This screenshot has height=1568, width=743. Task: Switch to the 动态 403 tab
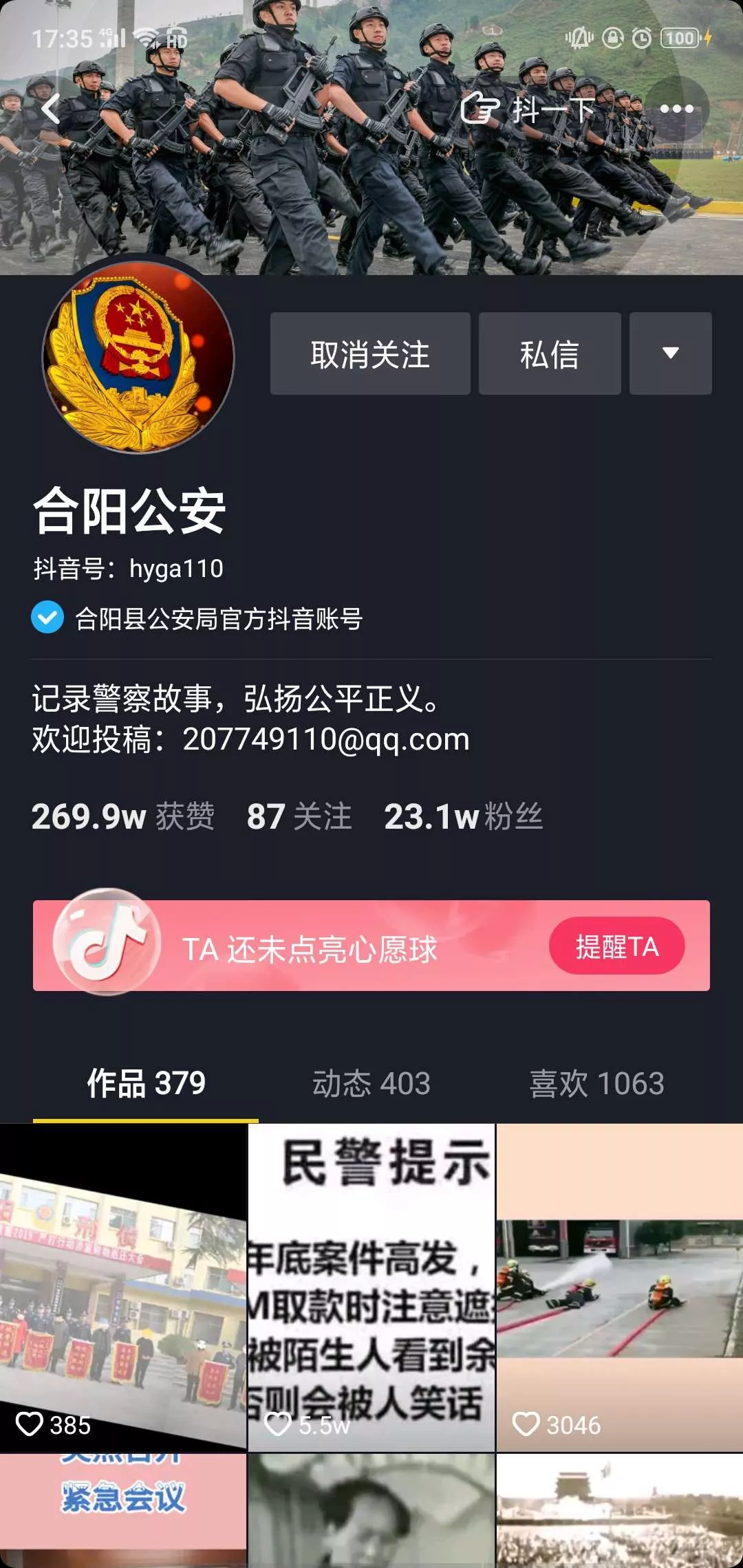(371, 1083)
